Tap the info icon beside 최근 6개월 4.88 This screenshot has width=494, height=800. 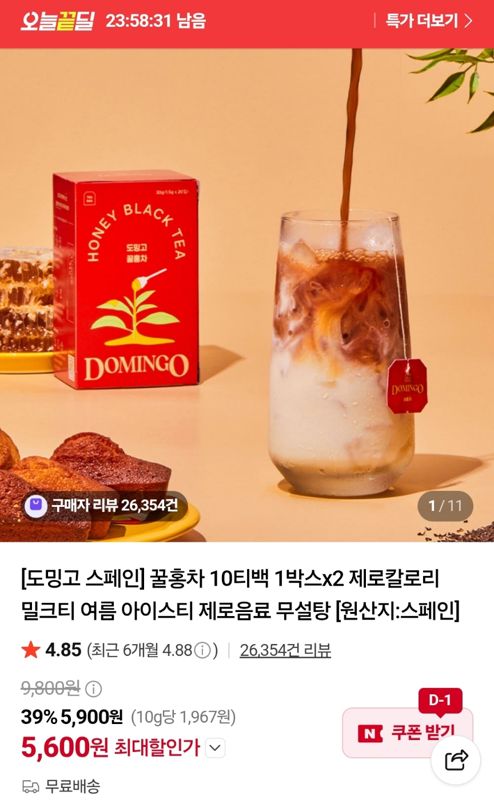point(203,651)
